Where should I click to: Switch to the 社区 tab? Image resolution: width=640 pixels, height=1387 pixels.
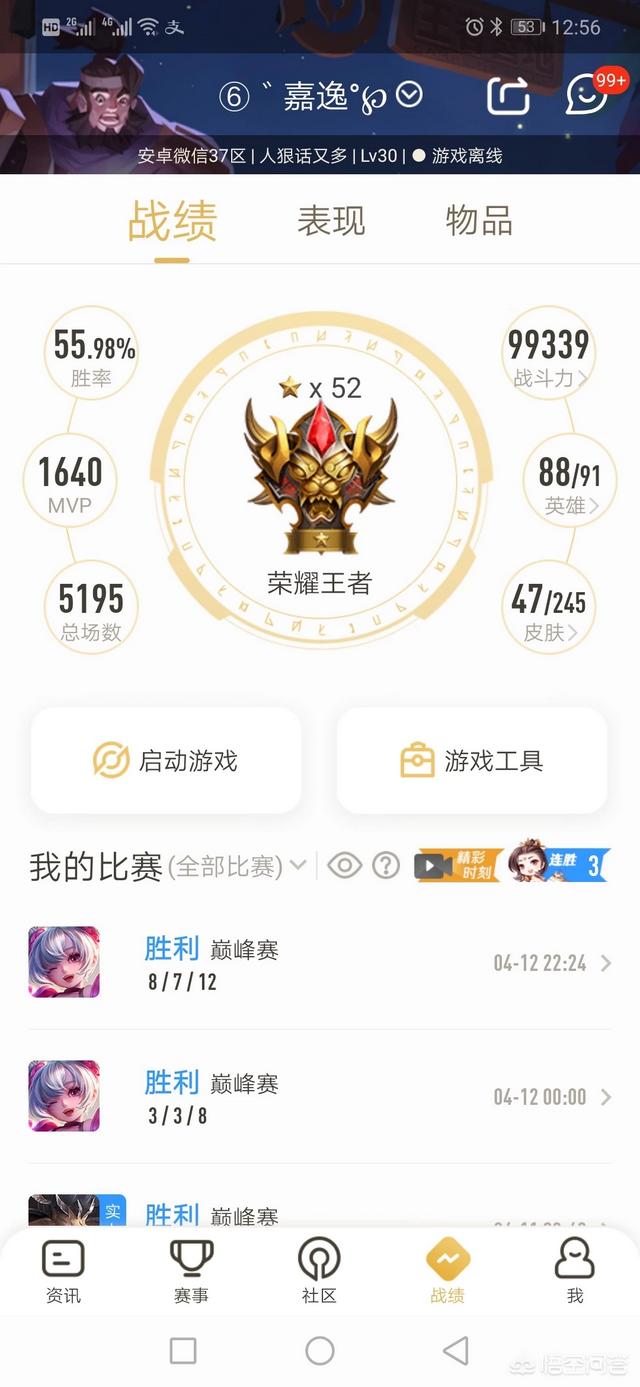pyautogui.click(x=319, y=1271)
